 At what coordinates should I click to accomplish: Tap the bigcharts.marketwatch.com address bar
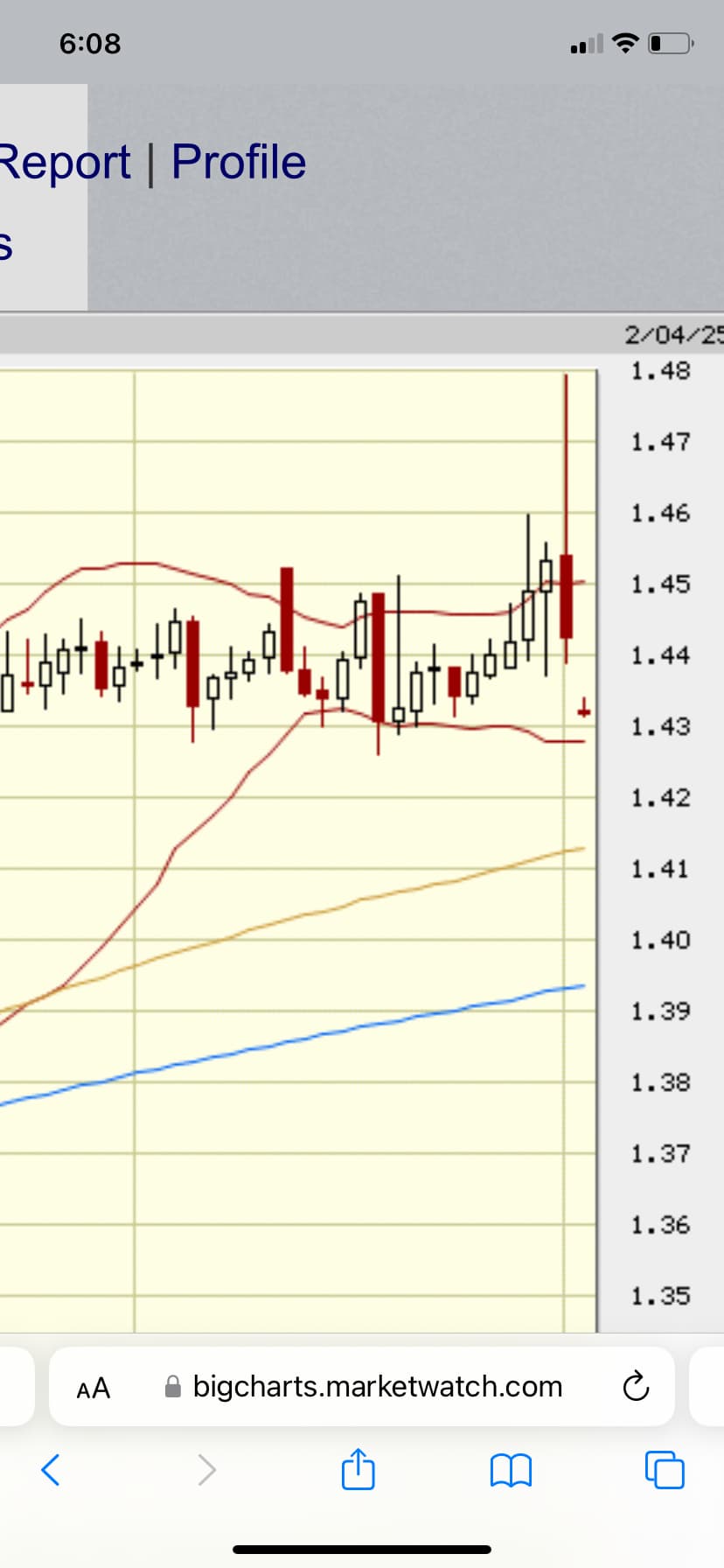coord(362,1387)
